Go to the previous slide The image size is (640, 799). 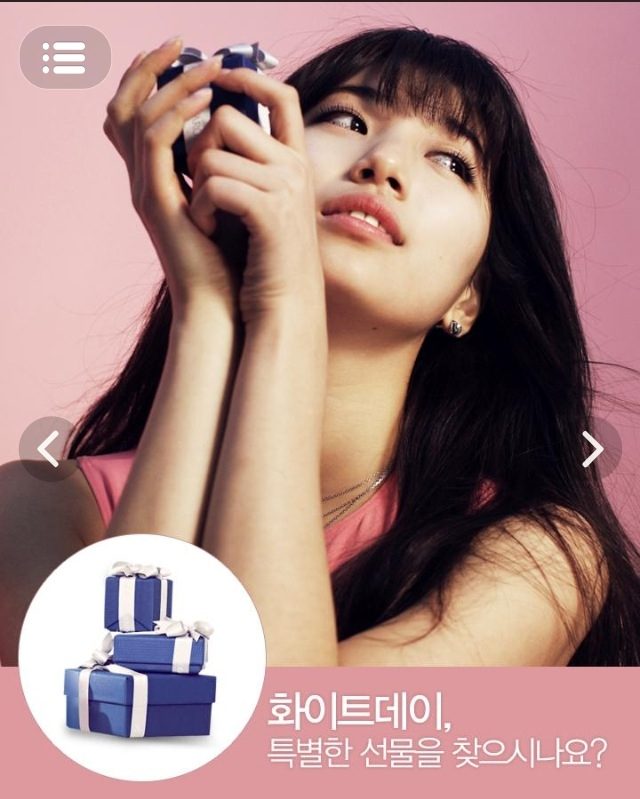point(48,449)
